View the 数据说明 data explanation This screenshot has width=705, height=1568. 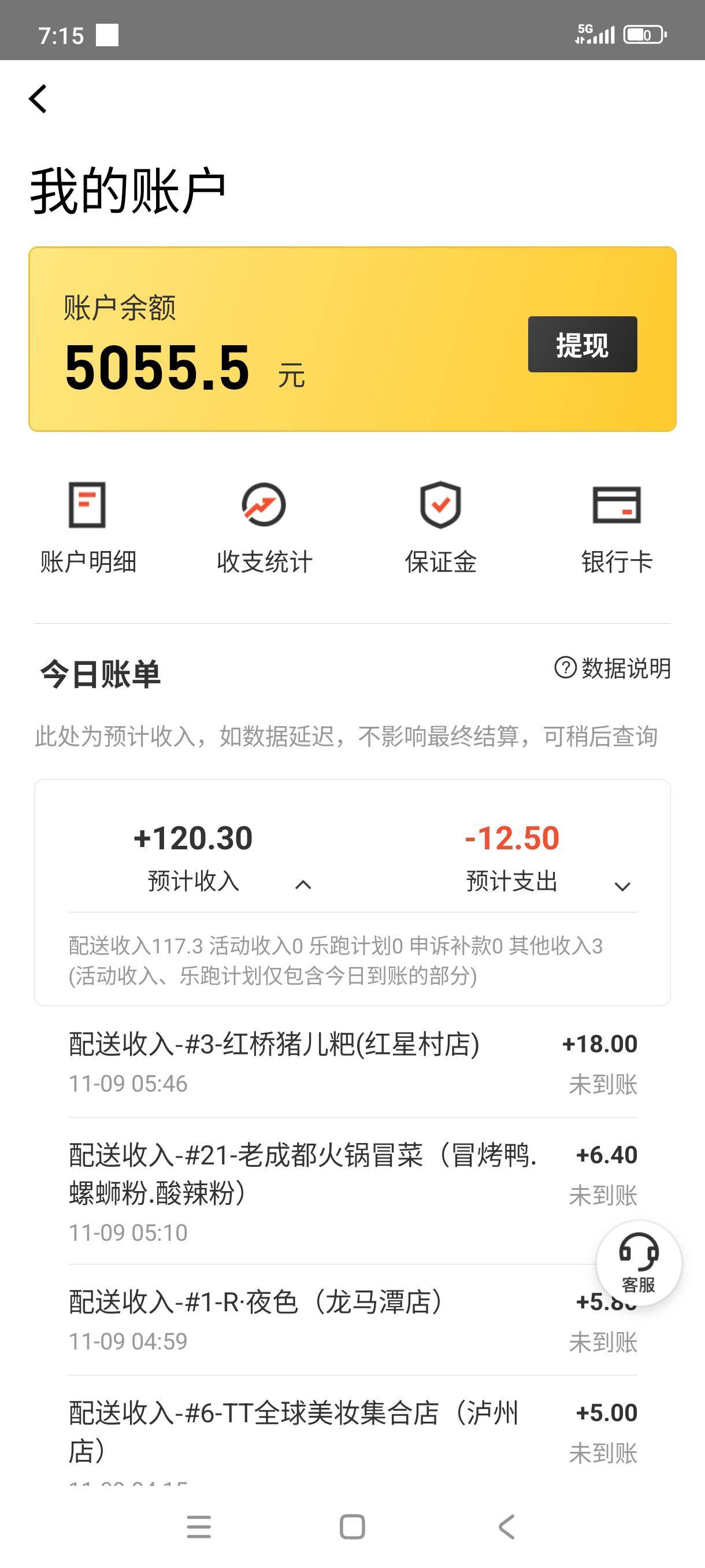[613, 668]
